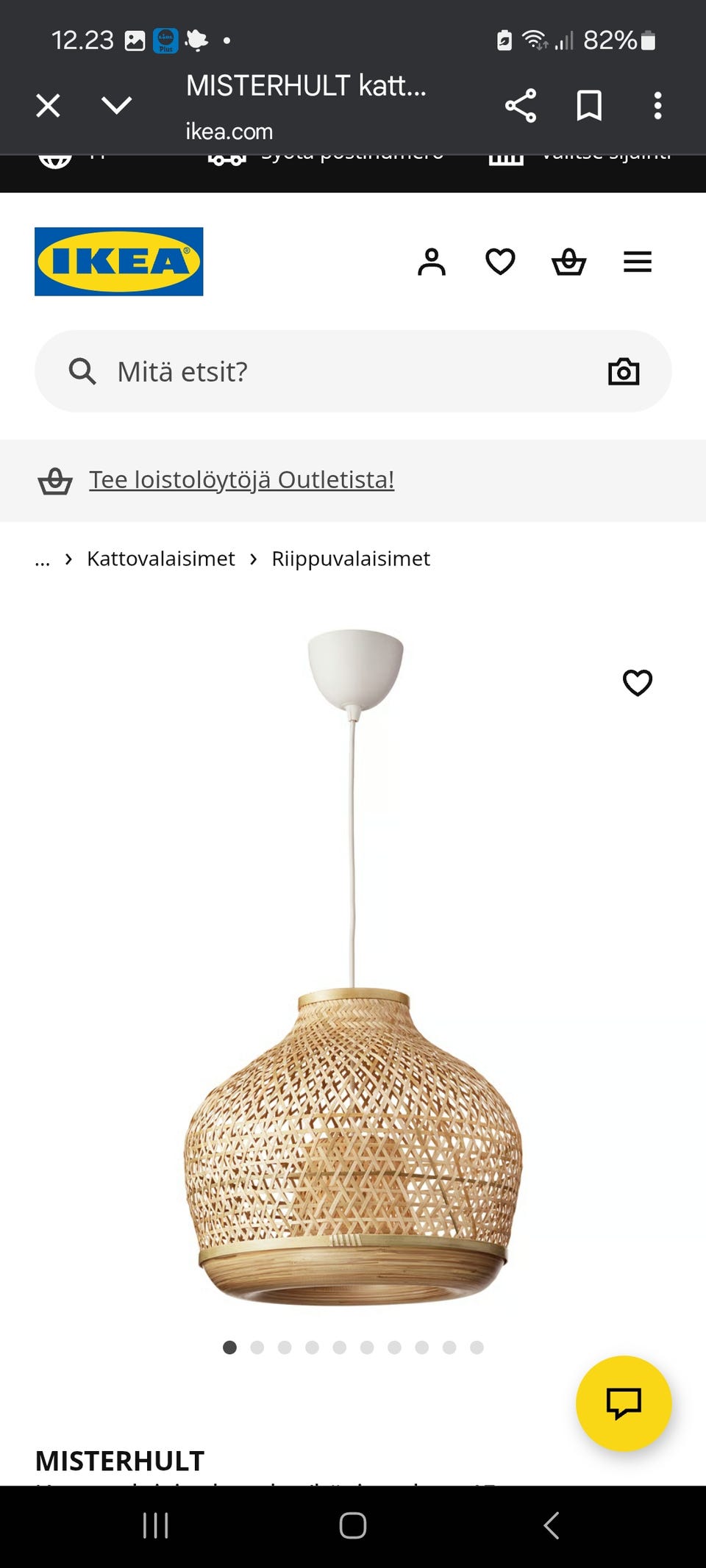The image size is (706, 1568).
Task: Open the wishlist heart icon in header
Action: (500, 262)
